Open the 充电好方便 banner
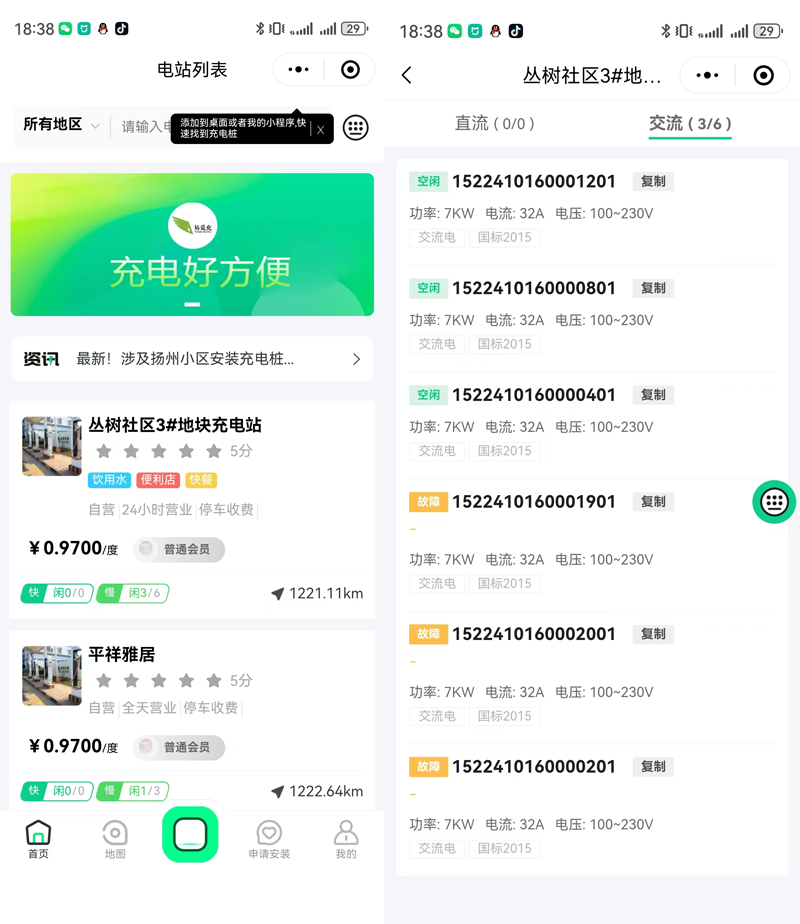 pos(192,245)
